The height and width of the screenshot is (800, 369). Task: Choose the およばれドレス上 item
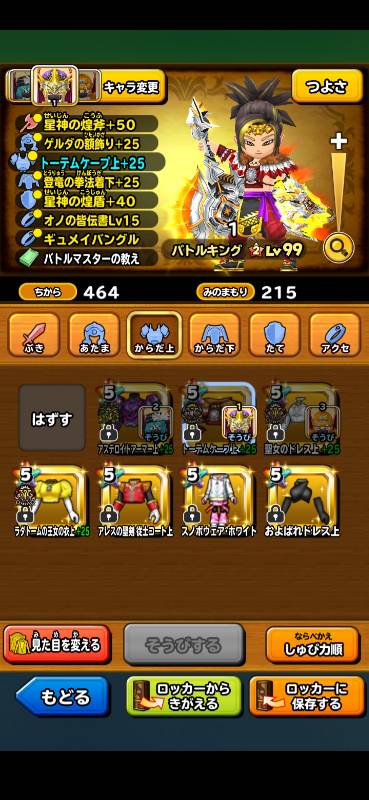coord(303,501)
